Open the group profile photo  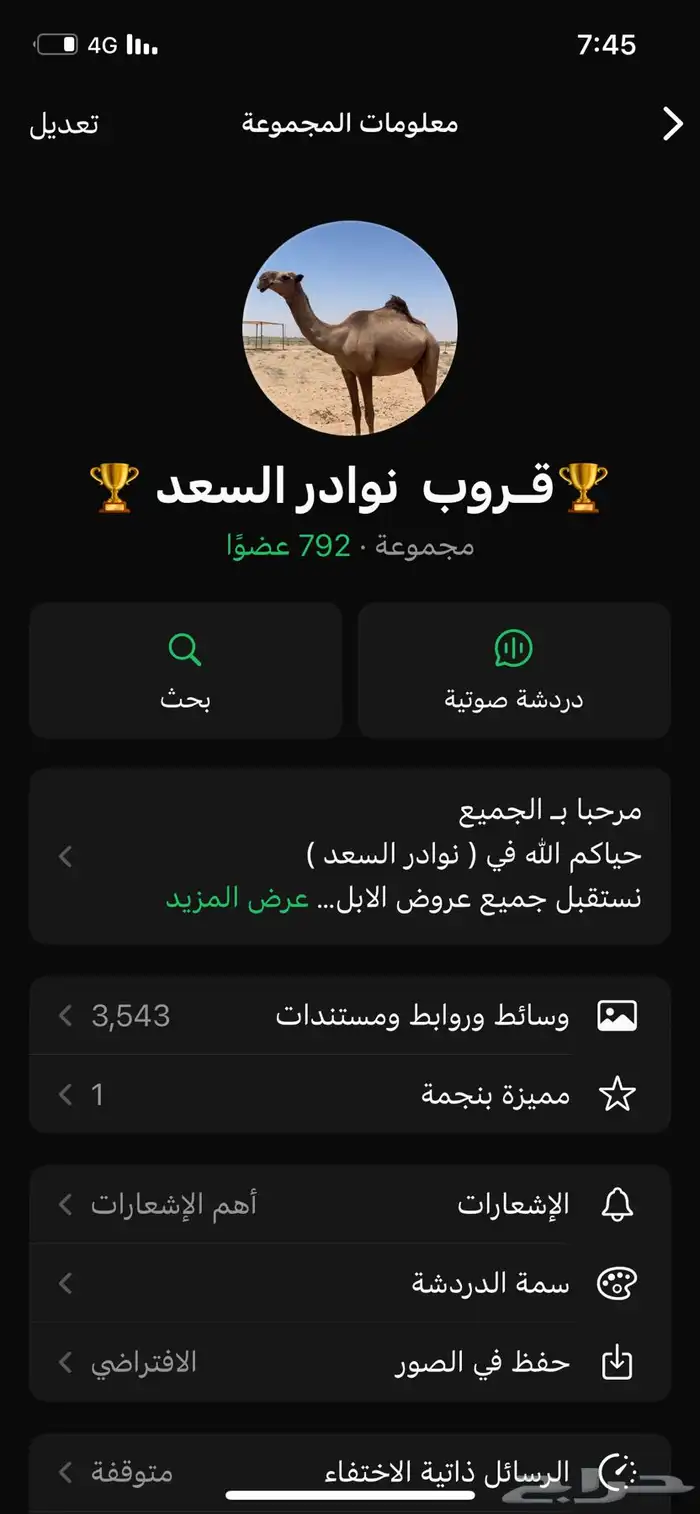[350, 328]
